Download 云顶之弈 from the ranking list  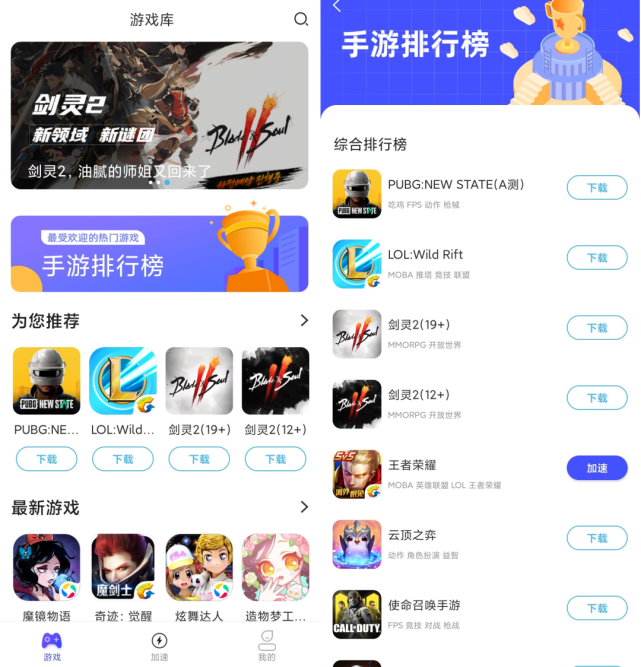point(597,538)
